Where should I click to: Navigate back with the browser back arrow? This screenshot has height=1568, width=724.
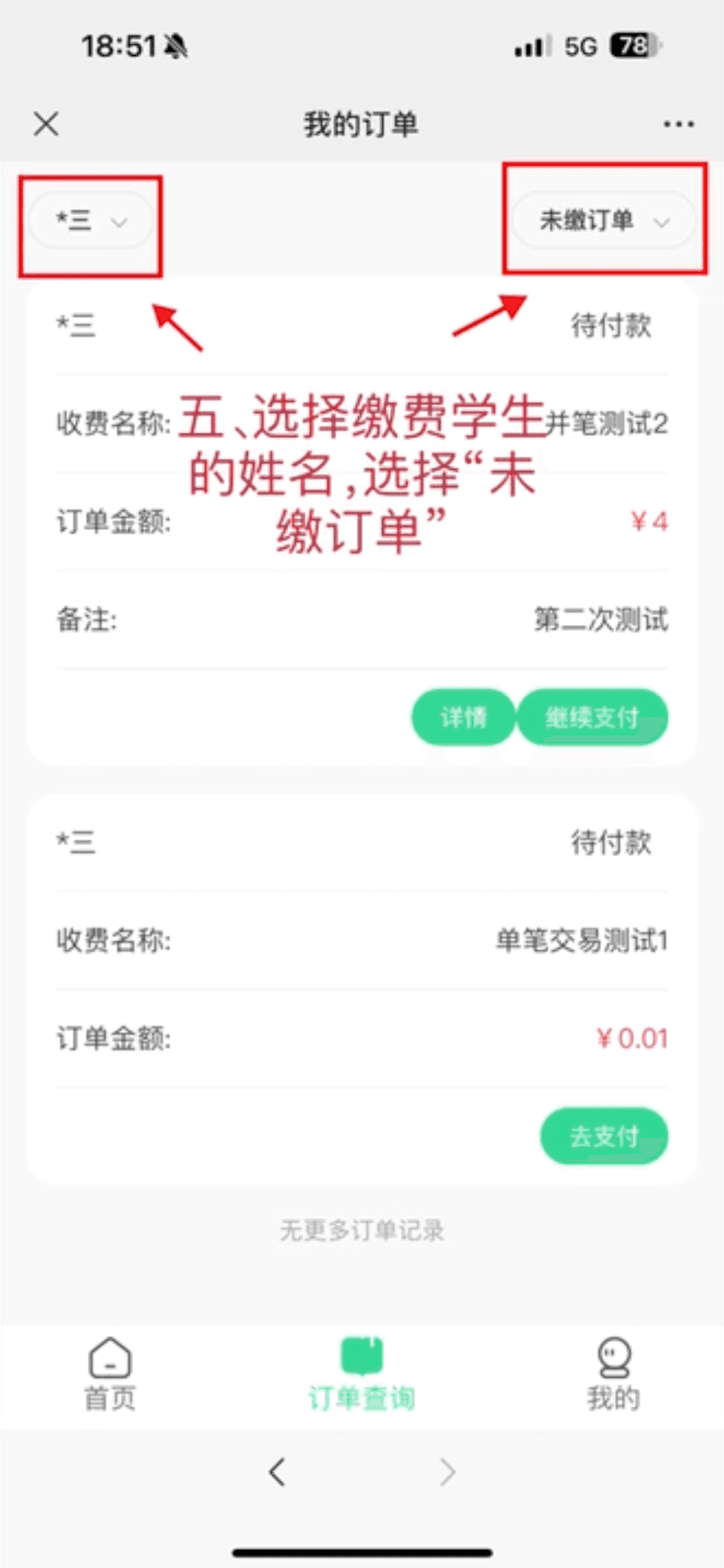[x=278, y=1472]
